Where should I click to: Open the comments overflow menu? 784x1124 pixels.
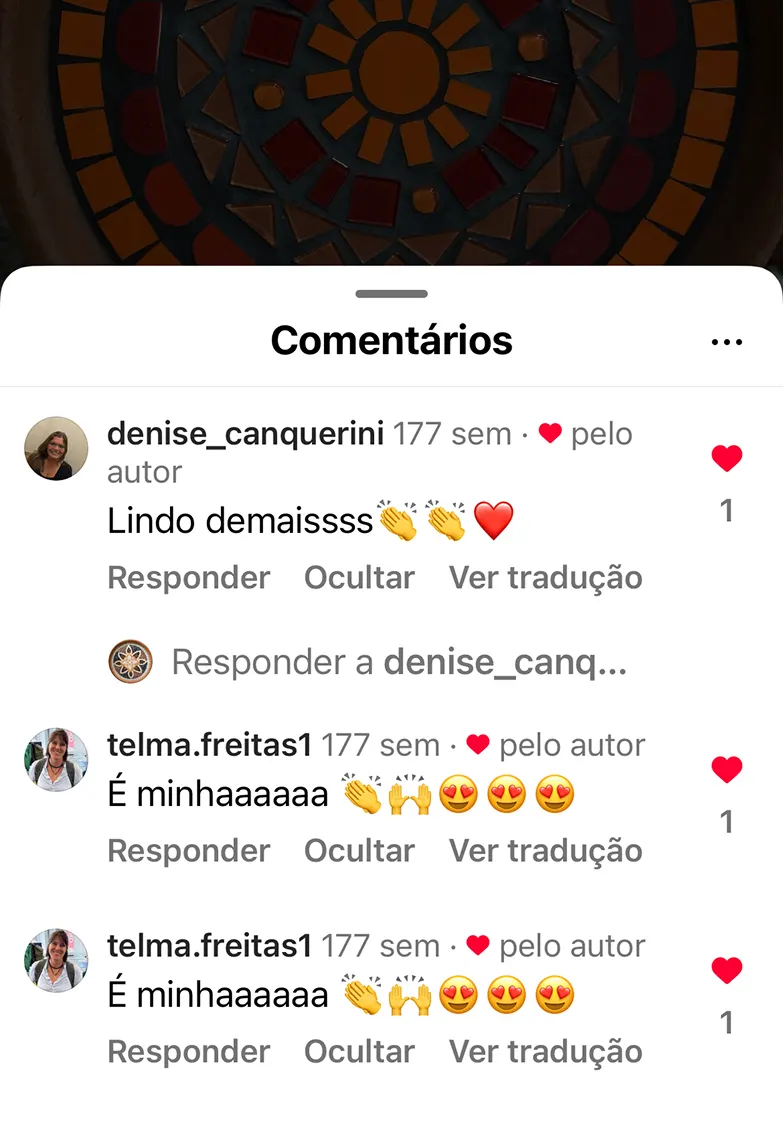[727, 342]
